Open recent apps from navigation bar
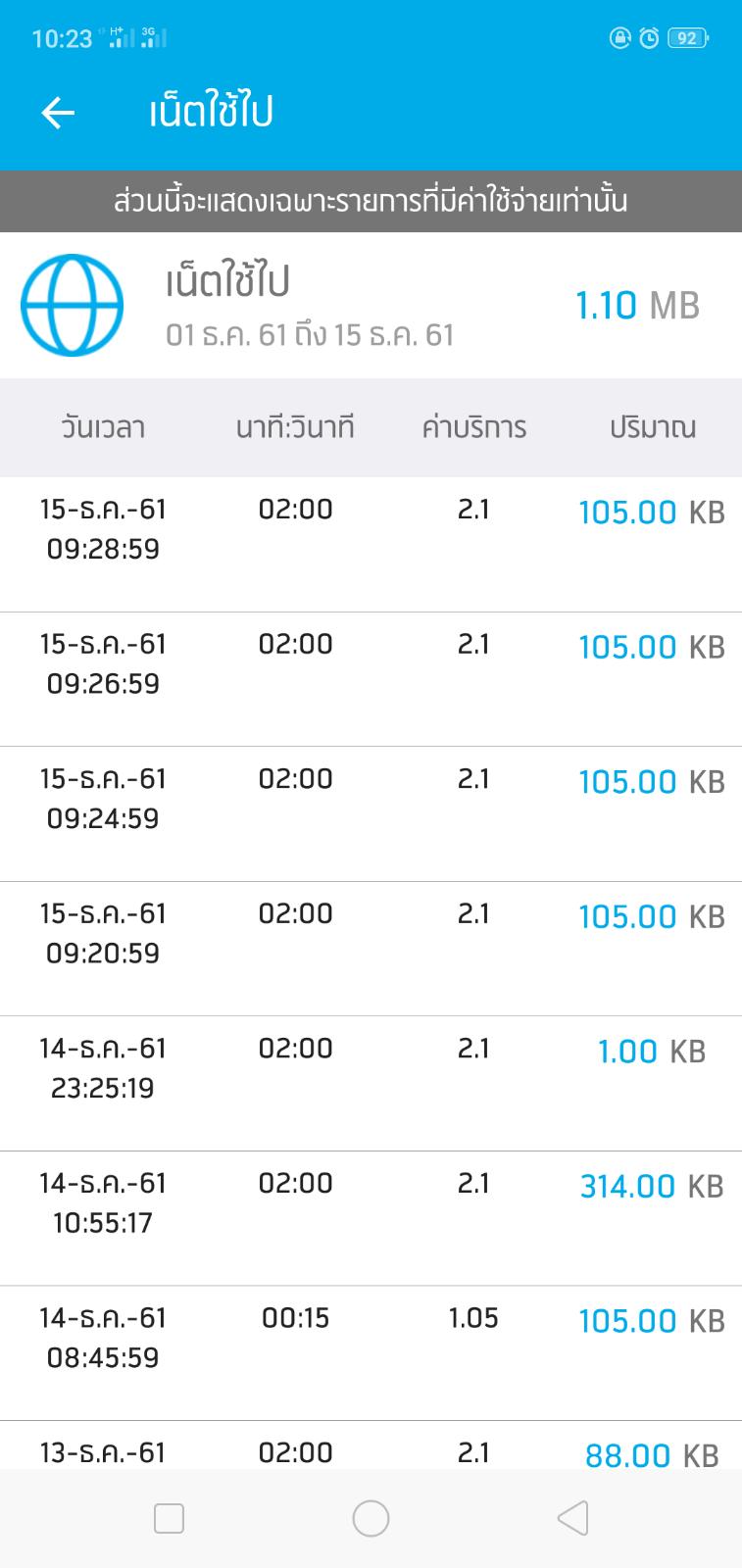The image size is (742, 1568). [169, 1518]
